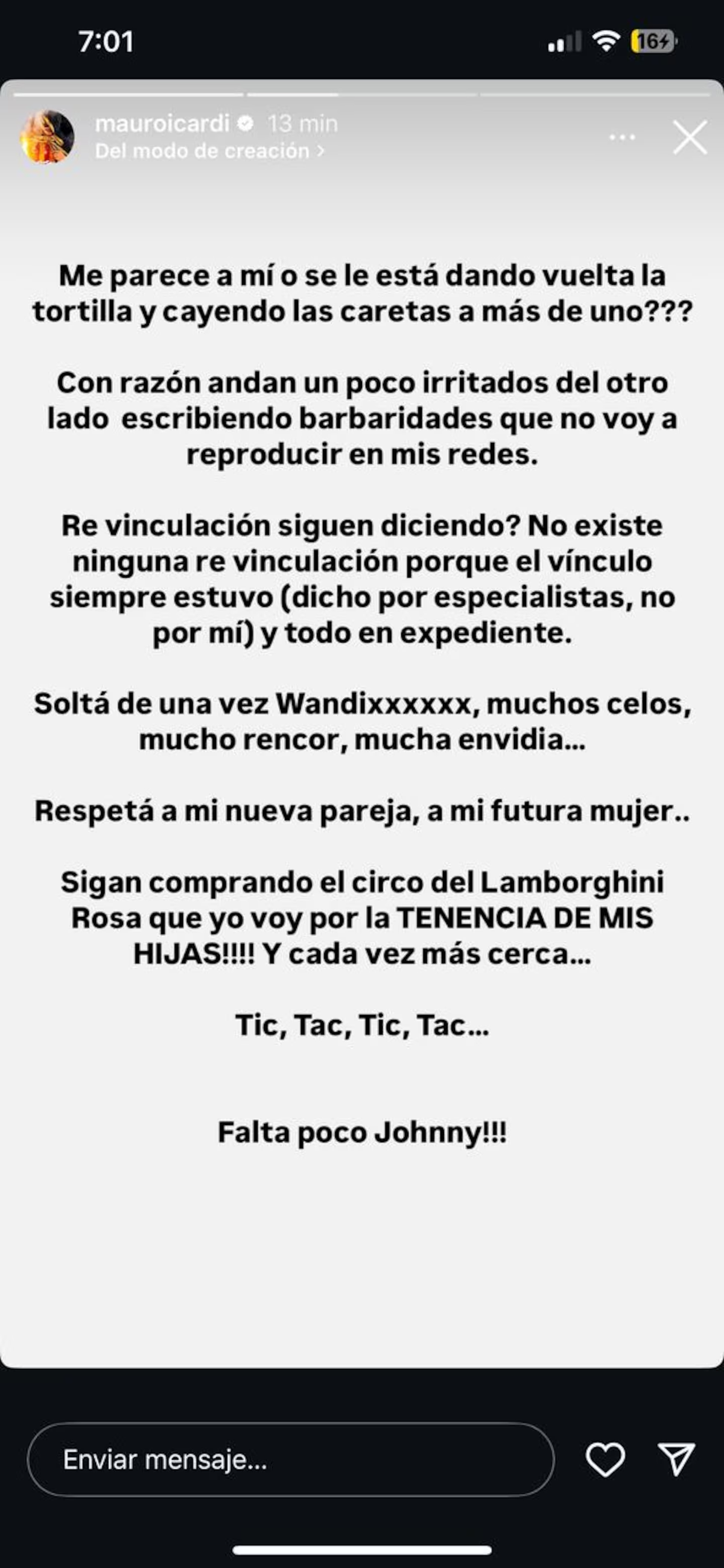The width and height of the screenshot is (724, 1568).
Task: Share the story via paper plane icon
Action: click(x=676, y=1459)
